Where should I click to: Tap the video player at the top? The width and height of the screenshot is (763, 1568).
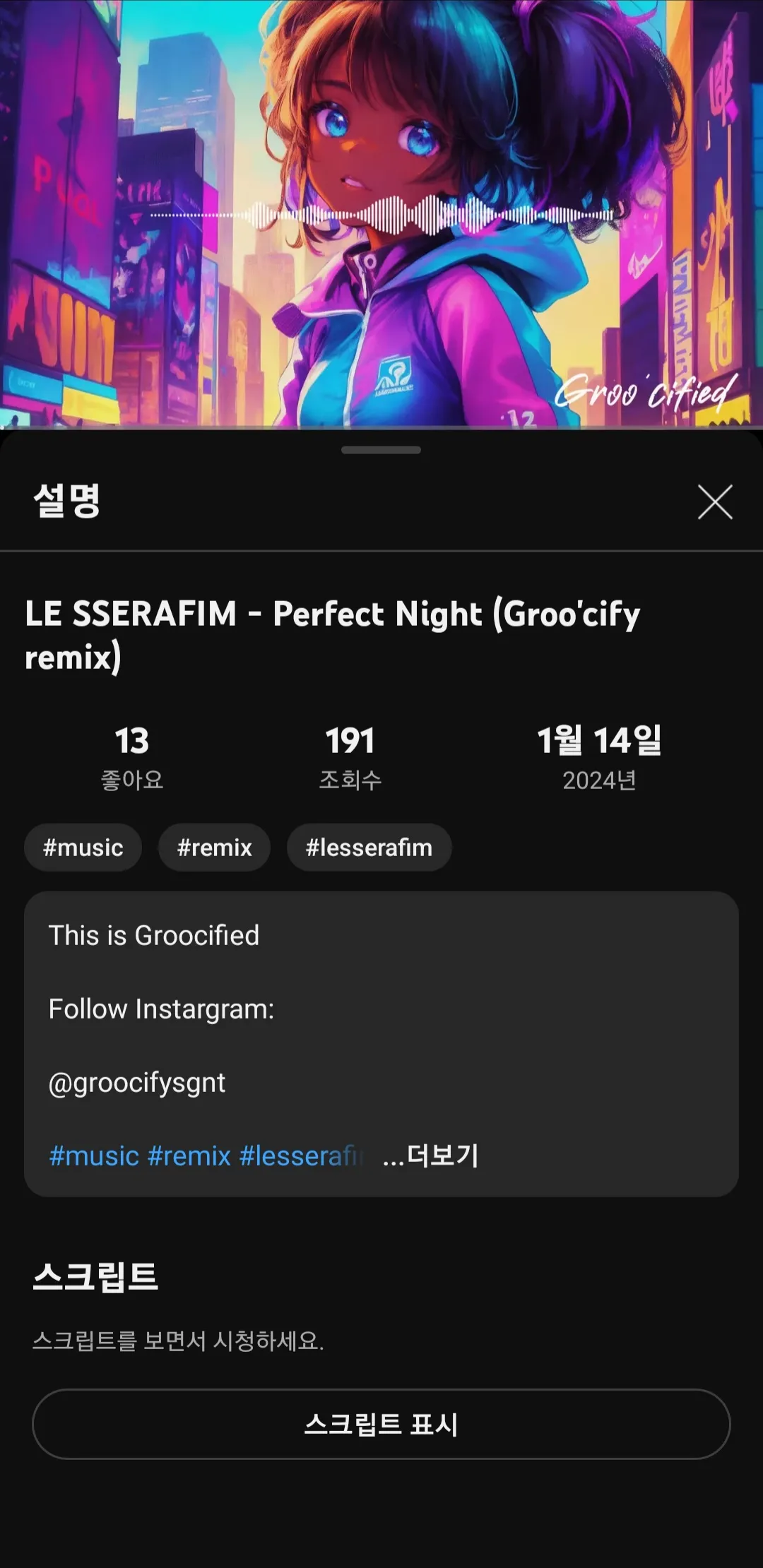point(381,212)
